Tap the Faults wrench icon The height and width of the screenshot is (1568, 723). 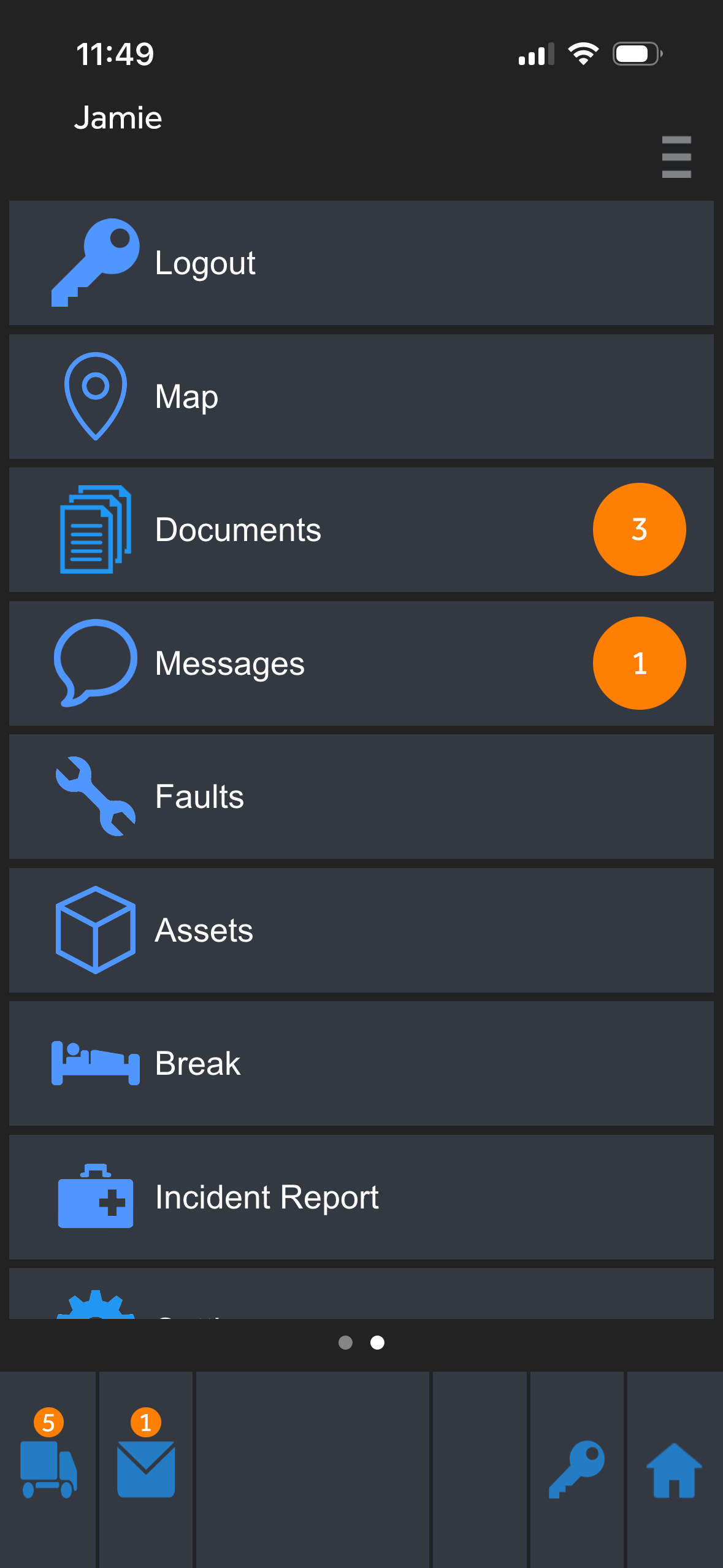pyautogui.click(x=95, y=796)
